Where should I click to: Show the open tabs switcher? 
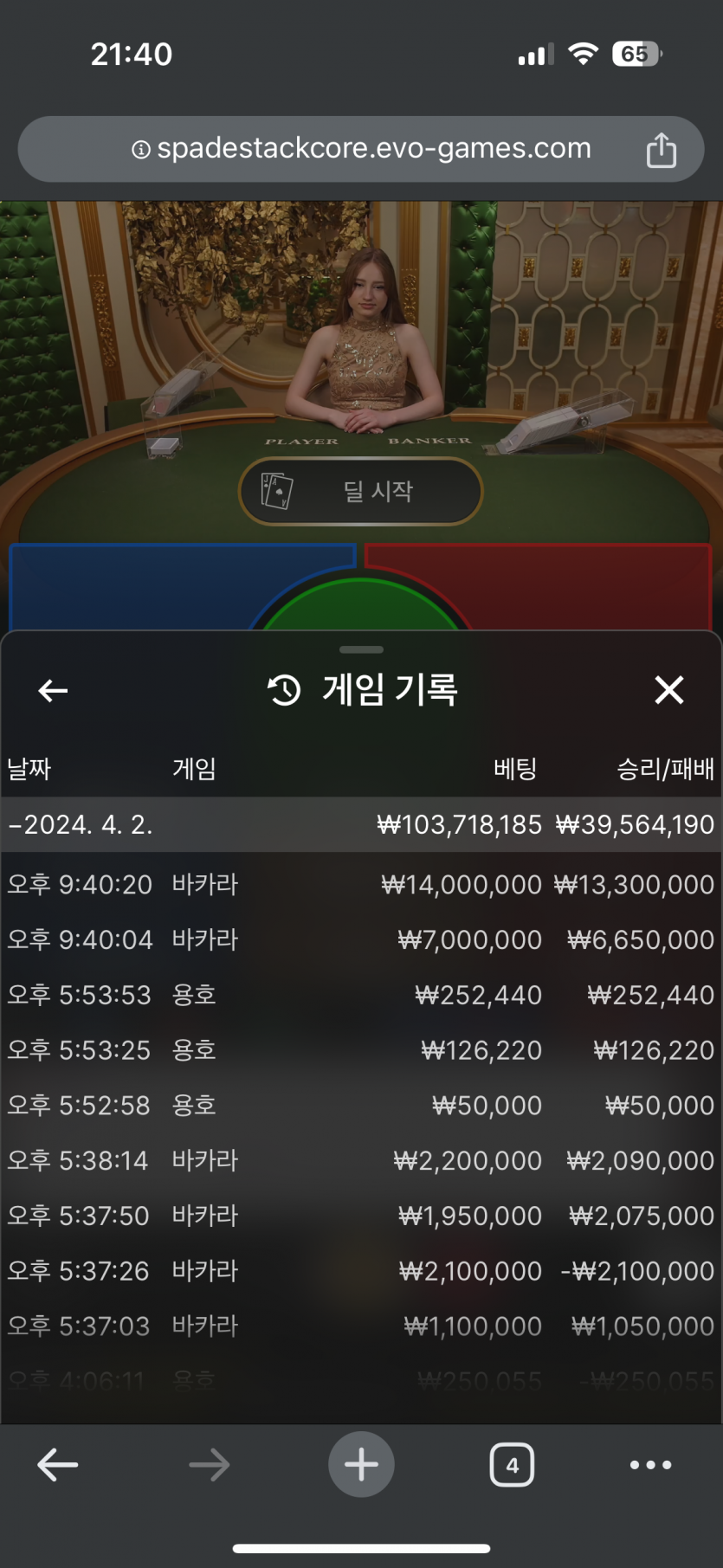[x=512, y=1465]
